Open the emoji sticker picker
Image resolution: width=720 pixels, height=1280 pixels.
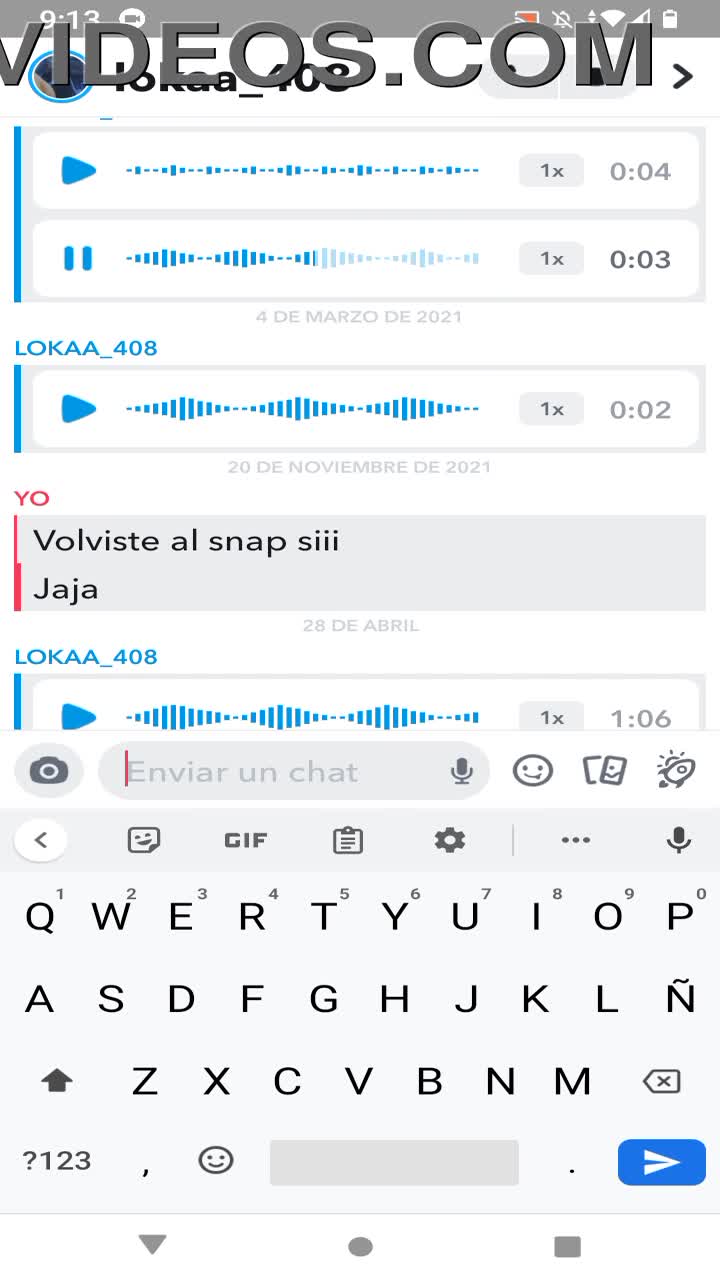click(x=532, y=770)
